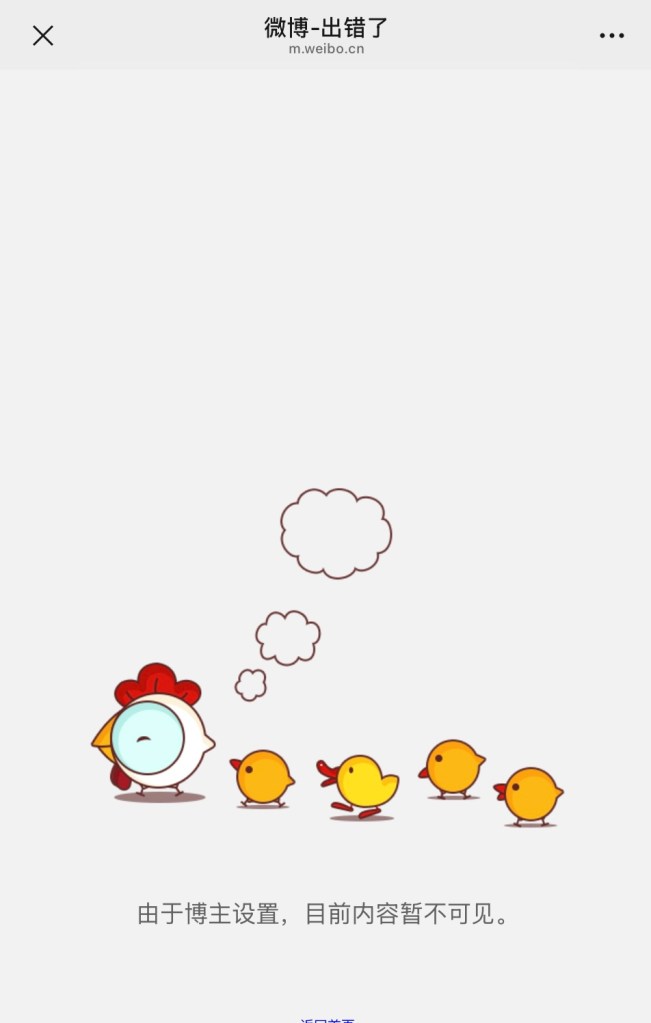The height and width of the screenshot is (1023, 651).
Task: Tap the 返回首页 link
Action: click(x=327, y=1019)
